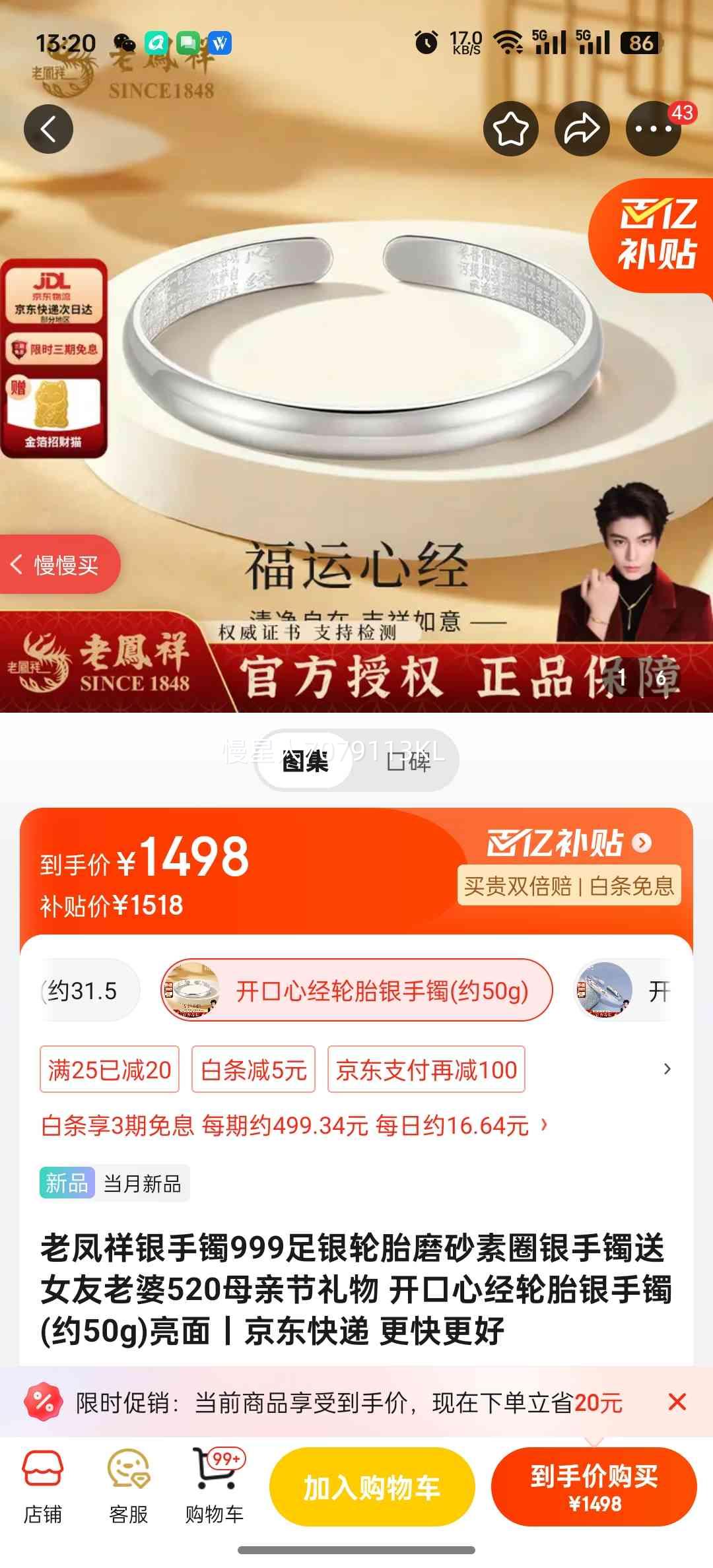Tap the back arrow at top left
Screen dimensions: 713x1568
click(x=48, y=128)
